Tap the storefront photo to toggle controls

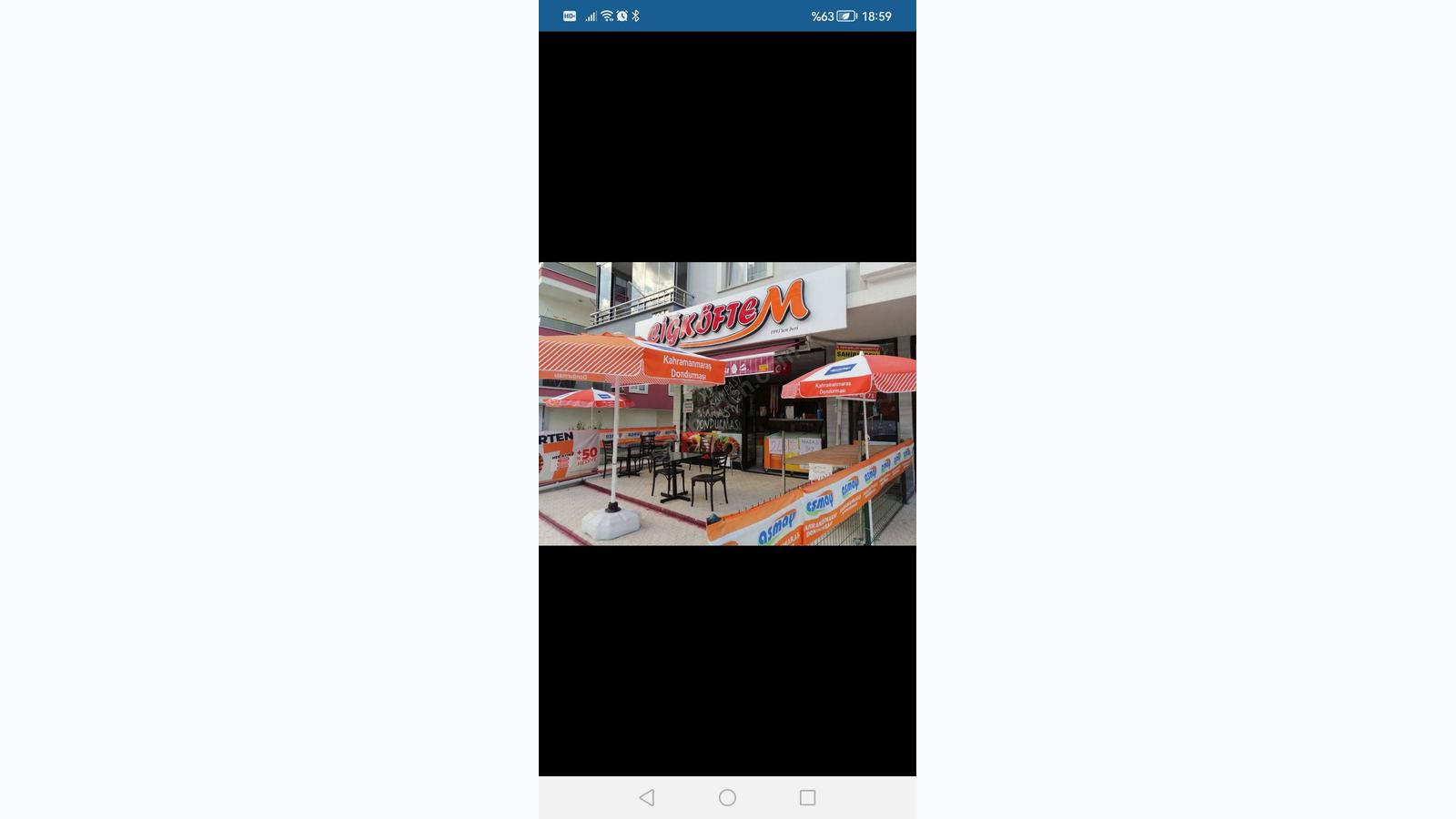(x=727, y=404)
